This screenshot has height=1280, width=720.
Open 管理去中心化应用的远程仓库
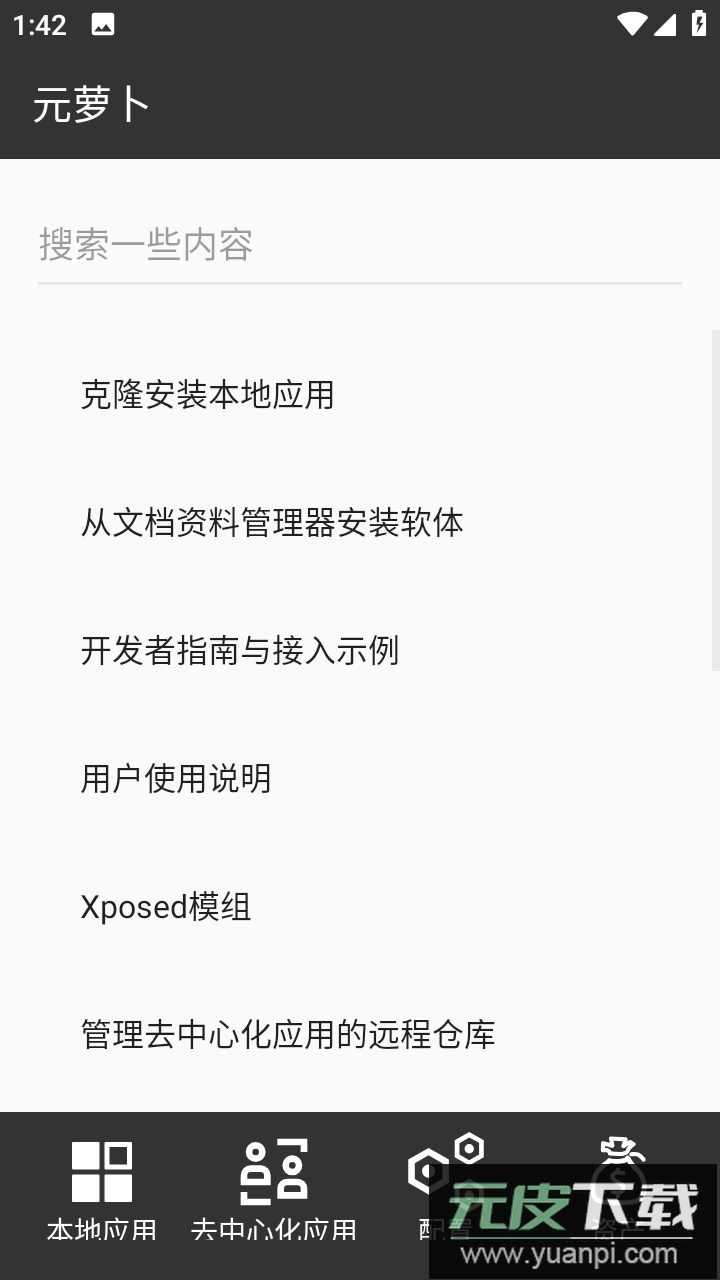287,1035
